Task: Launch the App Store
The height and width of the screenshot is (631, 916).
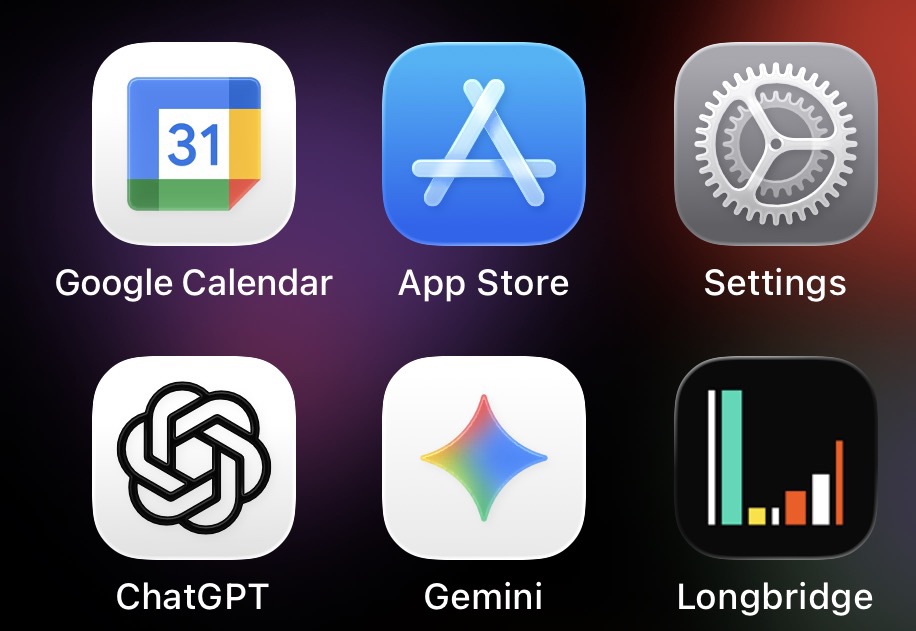Action: coord(484,144)
